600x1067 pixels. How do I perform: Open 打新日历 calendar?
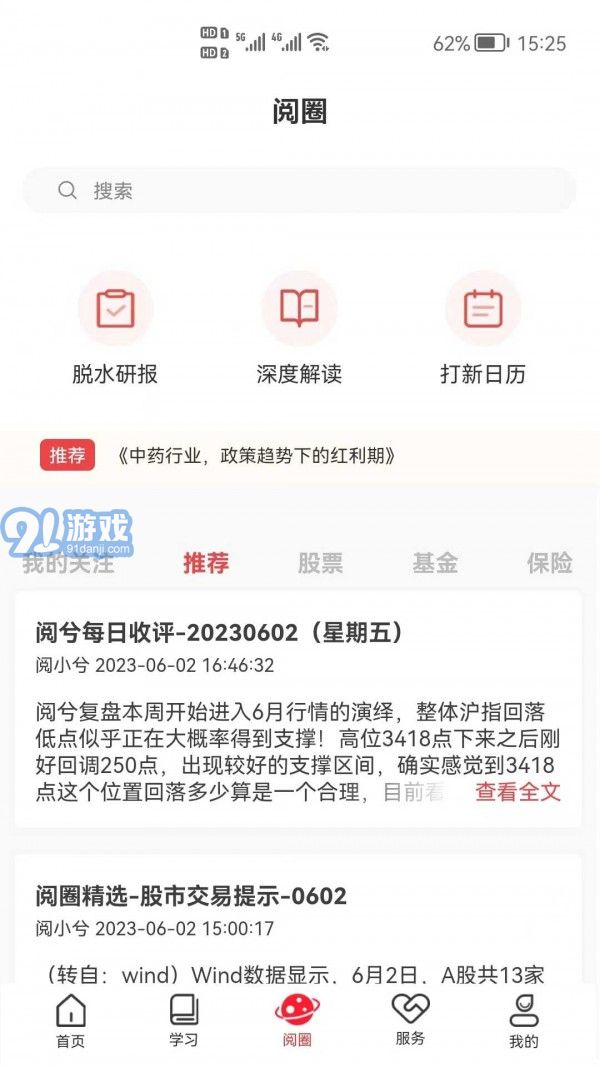(x=483, y=328)
